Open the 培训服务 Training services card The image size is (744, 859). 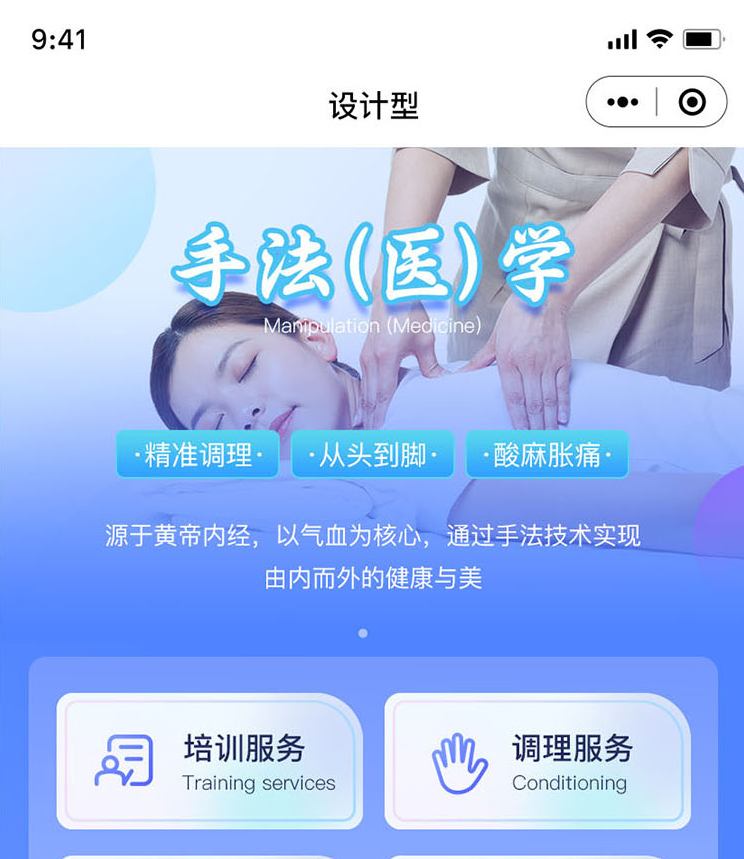(x=209, y=761)
